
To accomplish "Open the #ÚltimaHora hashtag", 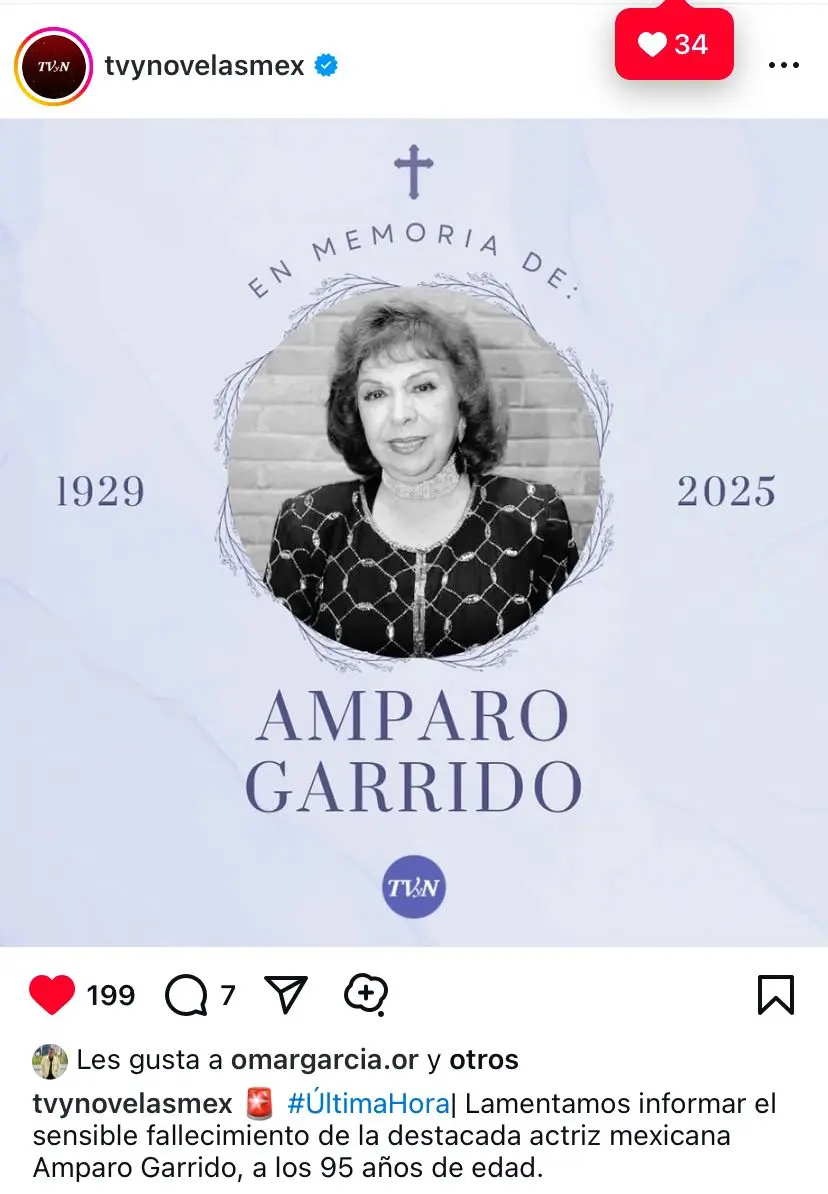I will pyautogui.click(x=368, y=1104).
